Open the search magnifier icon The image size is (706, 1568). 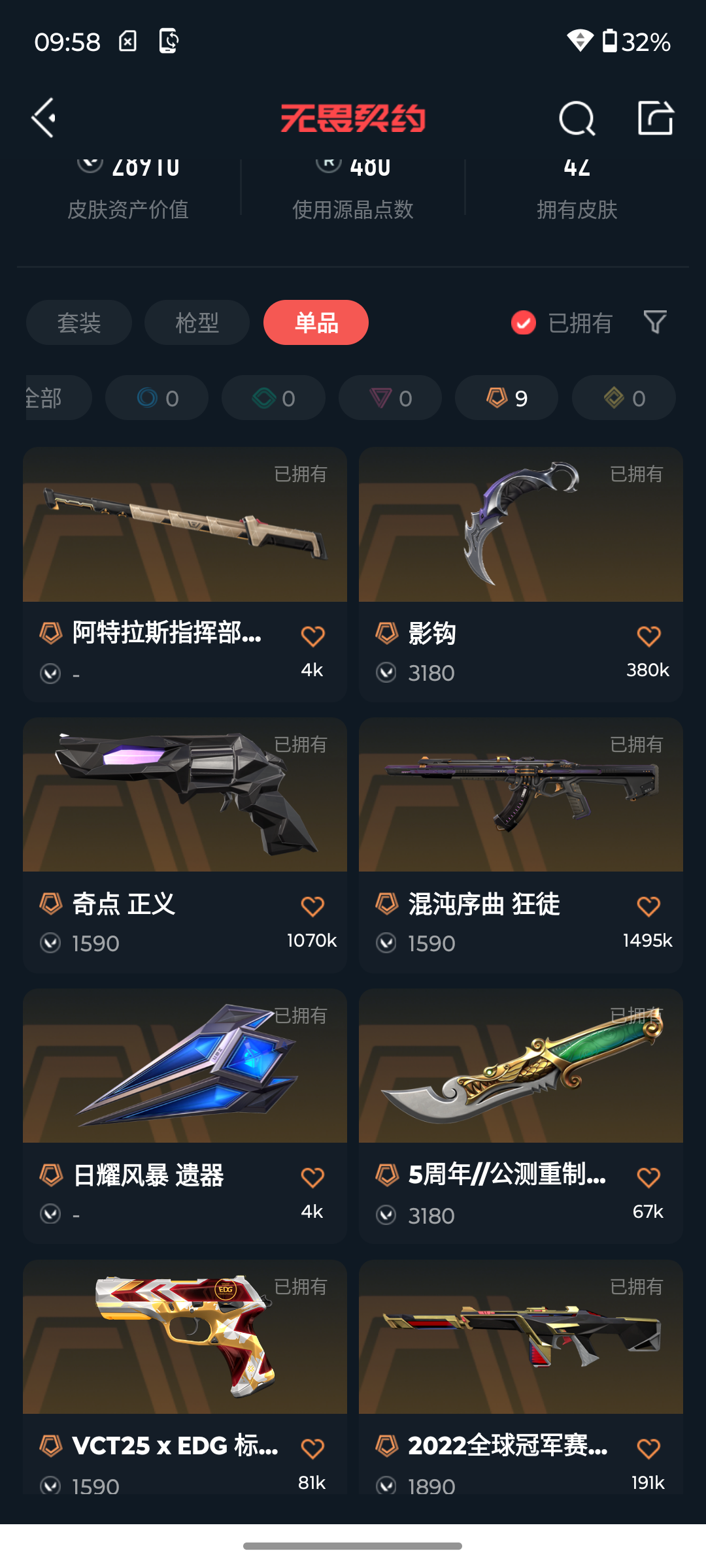(x=577, y=118)
